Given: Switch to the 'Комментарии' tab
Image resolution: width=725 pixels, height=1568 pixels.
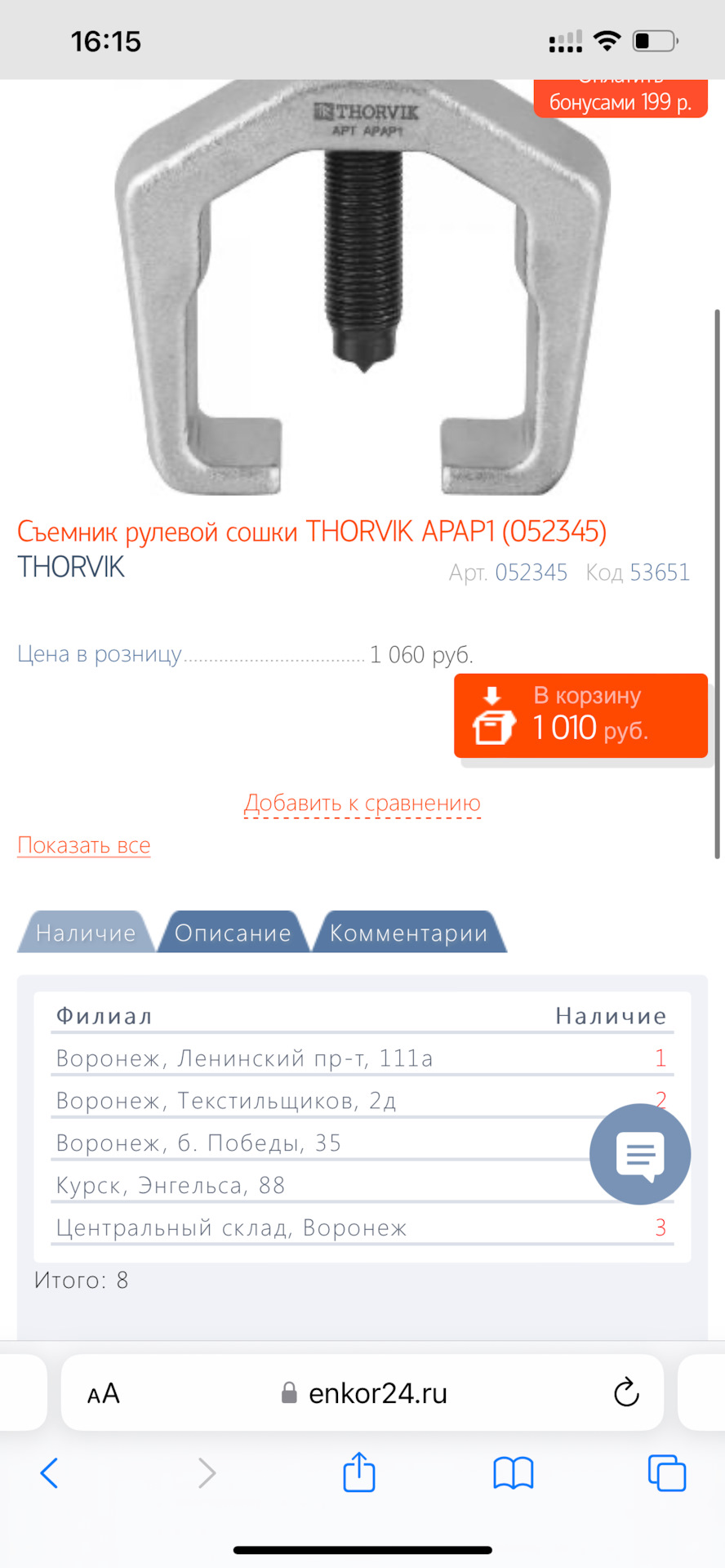Looking at the screenshot, I should (x=408, y=933).
